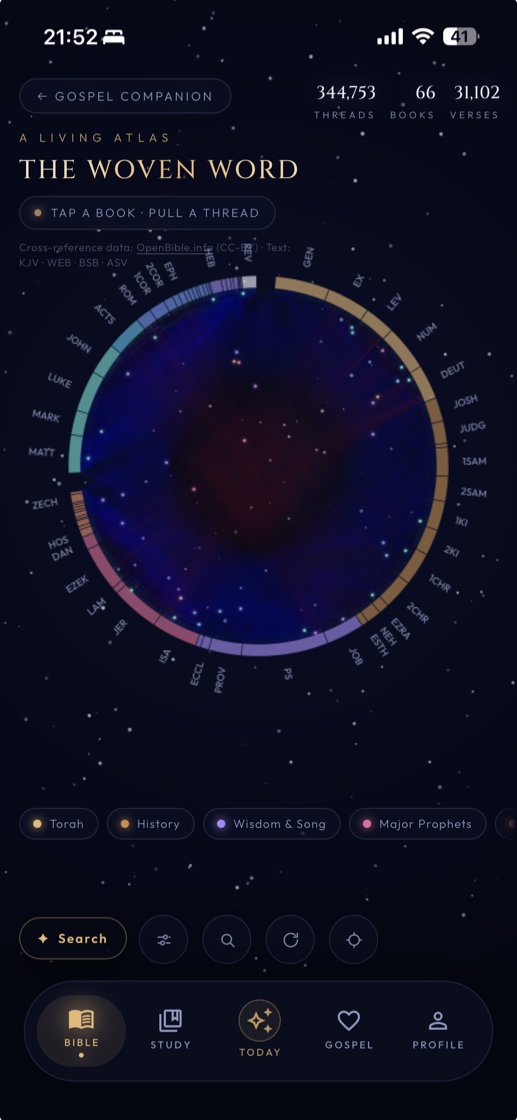Screen dimensions: 517x1120
Task: Tap the magnifying glass icon
Action: [227, 940]
